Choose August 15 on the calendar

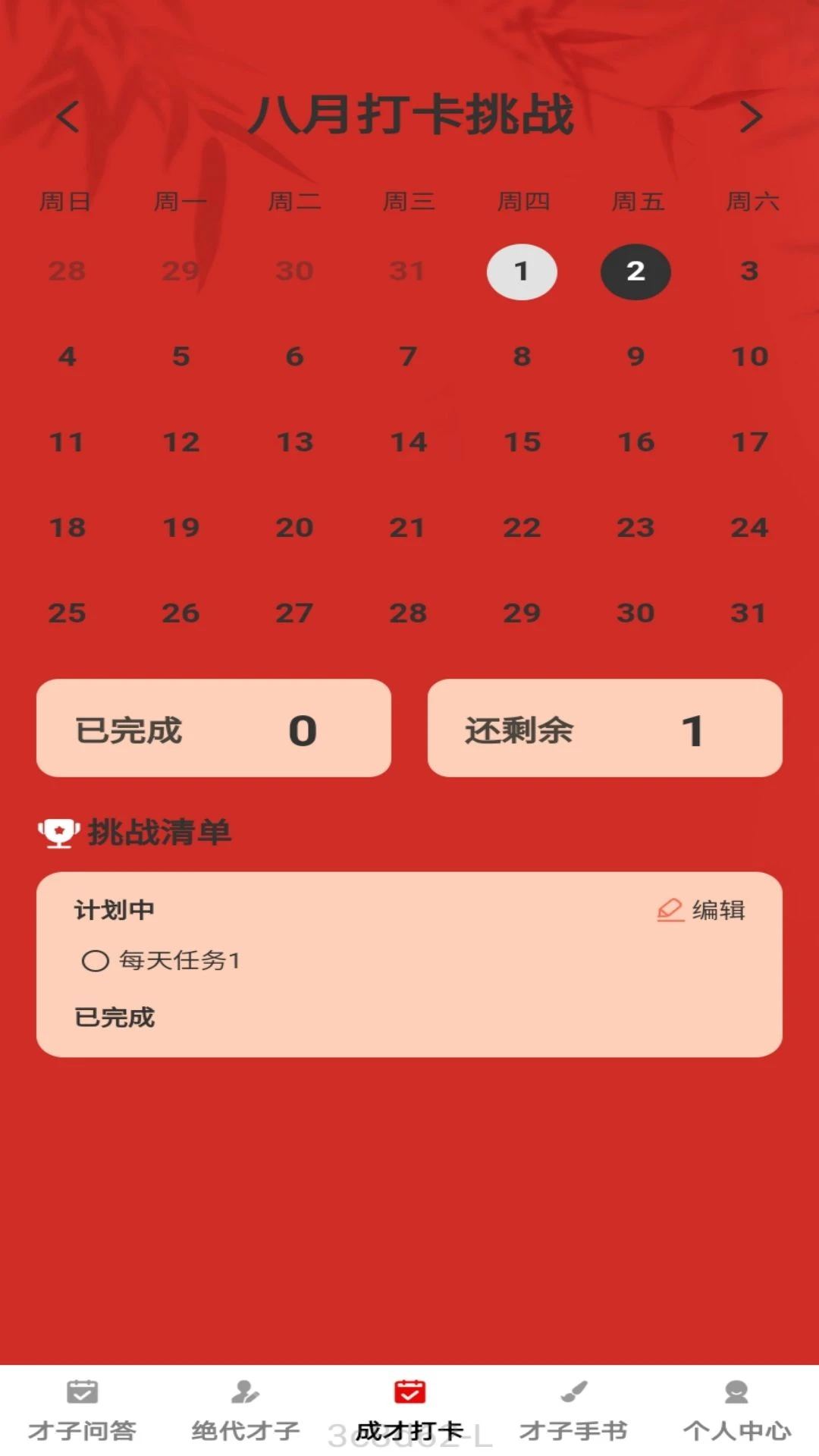522,442
